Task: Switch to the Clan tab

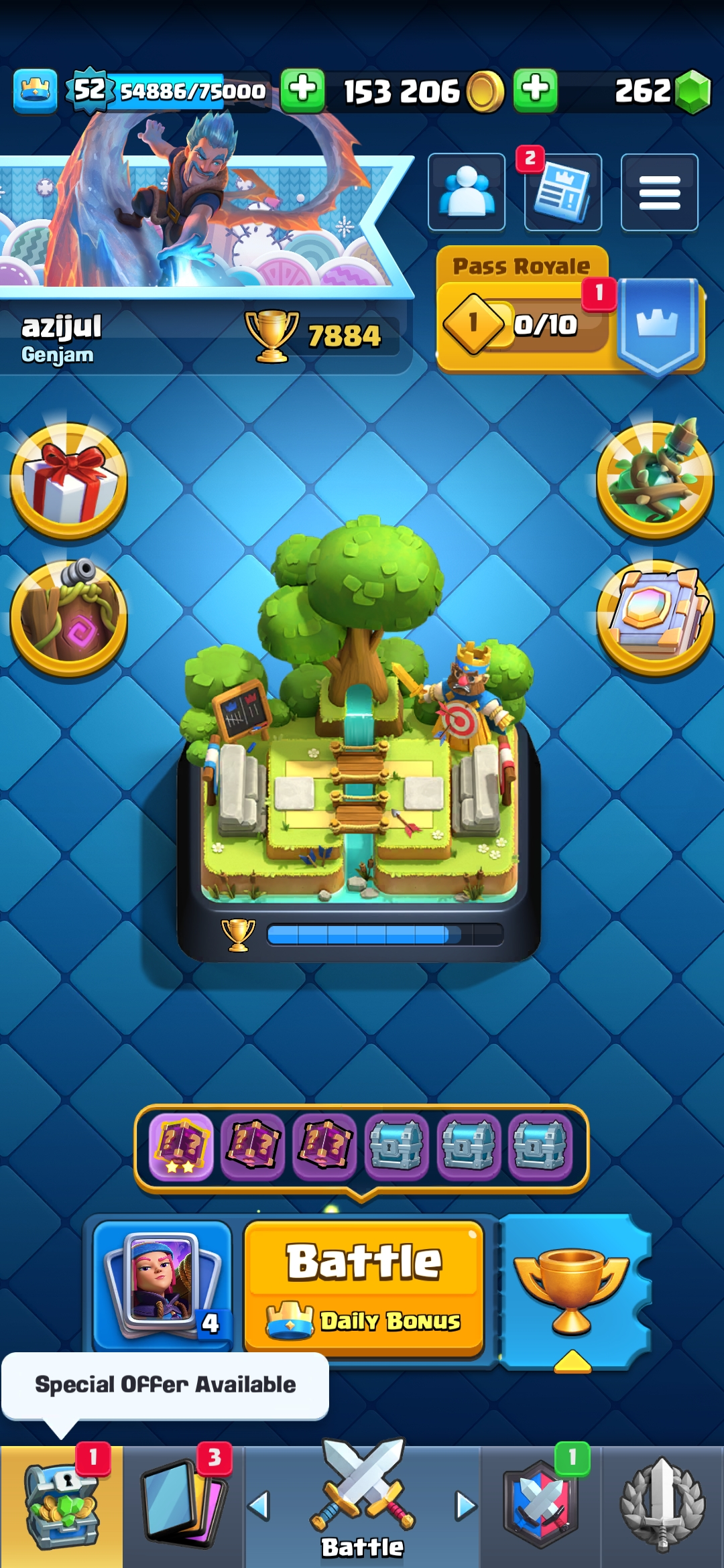Action: click(541, 1506)
